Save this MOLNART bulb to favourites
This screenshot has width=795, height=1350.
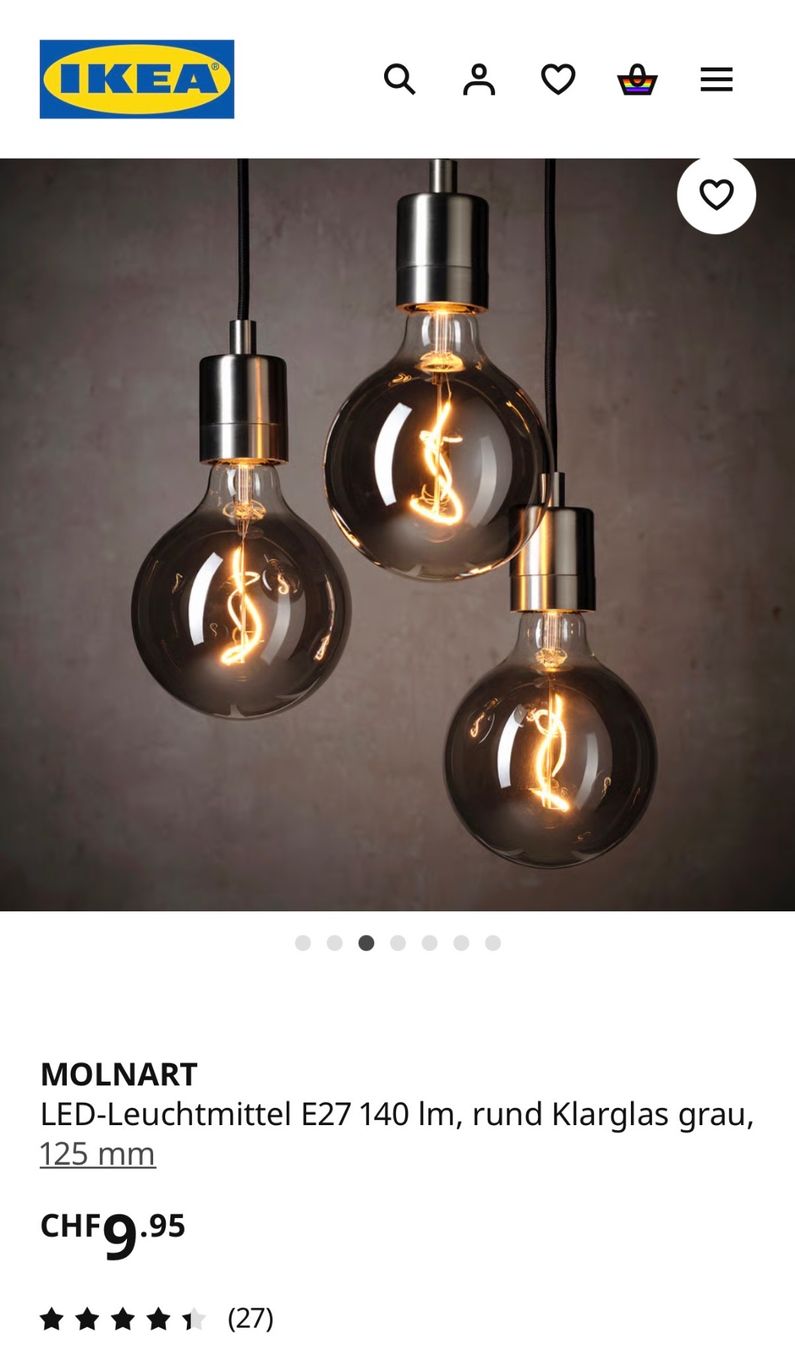coord(716,195)
